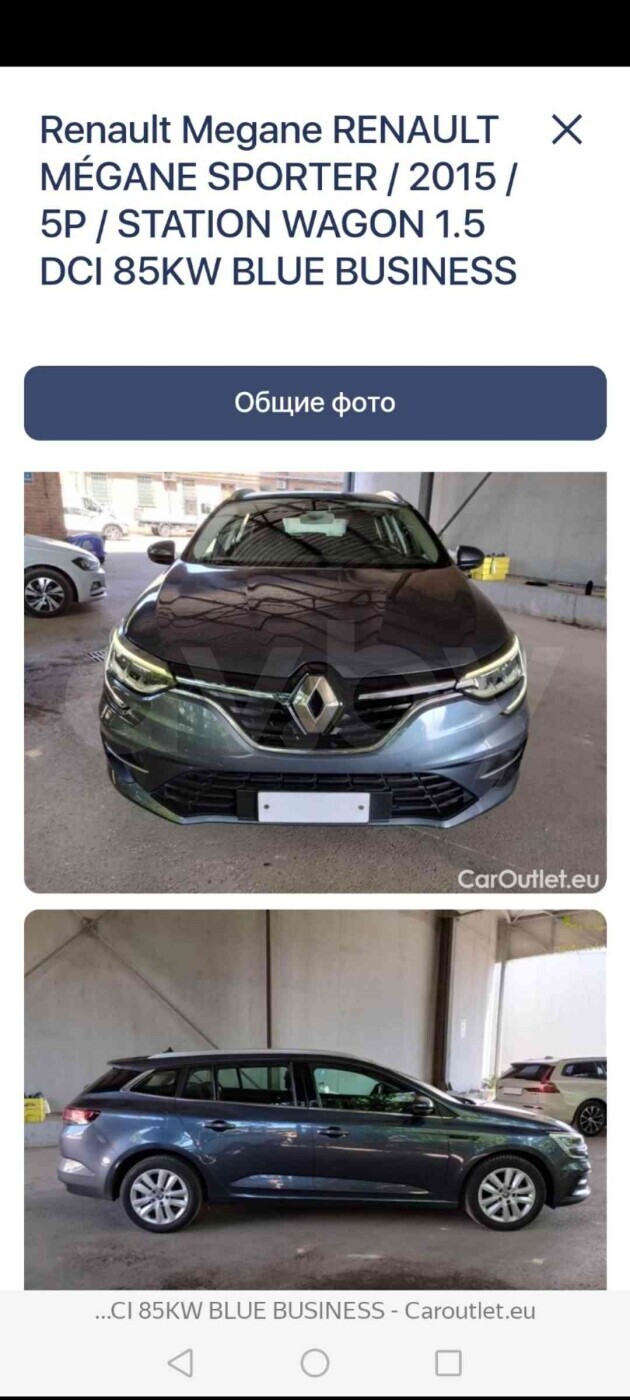Open the front view car photo
Image resolution: width=630 pixels, height=1400 pixels.
tap(315, 682)
